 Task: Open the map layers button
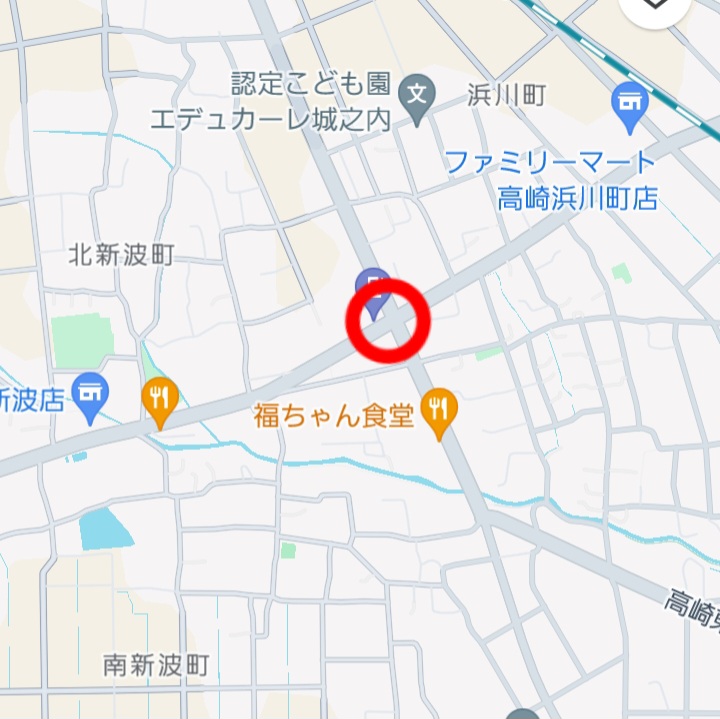click(655, 10)
